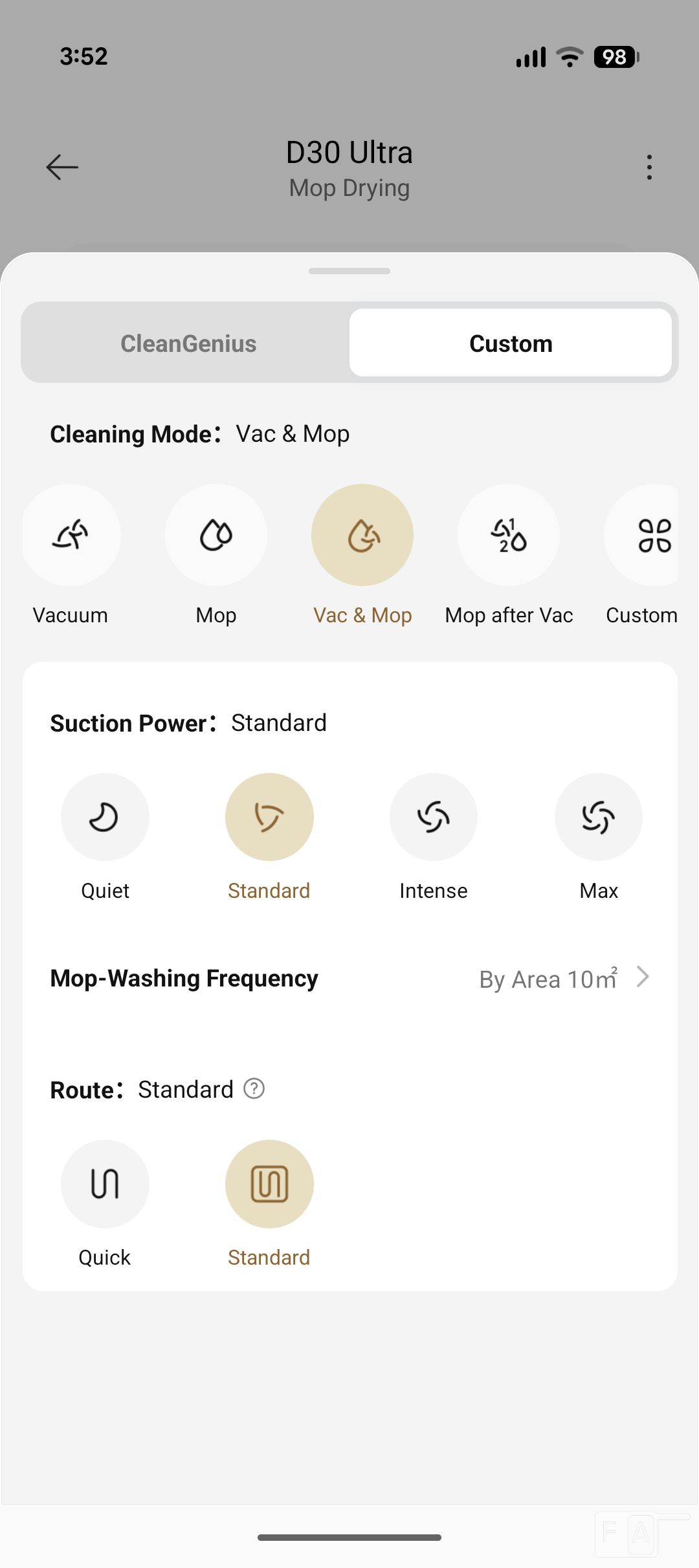Set suction power to Standard

[269, 817]
